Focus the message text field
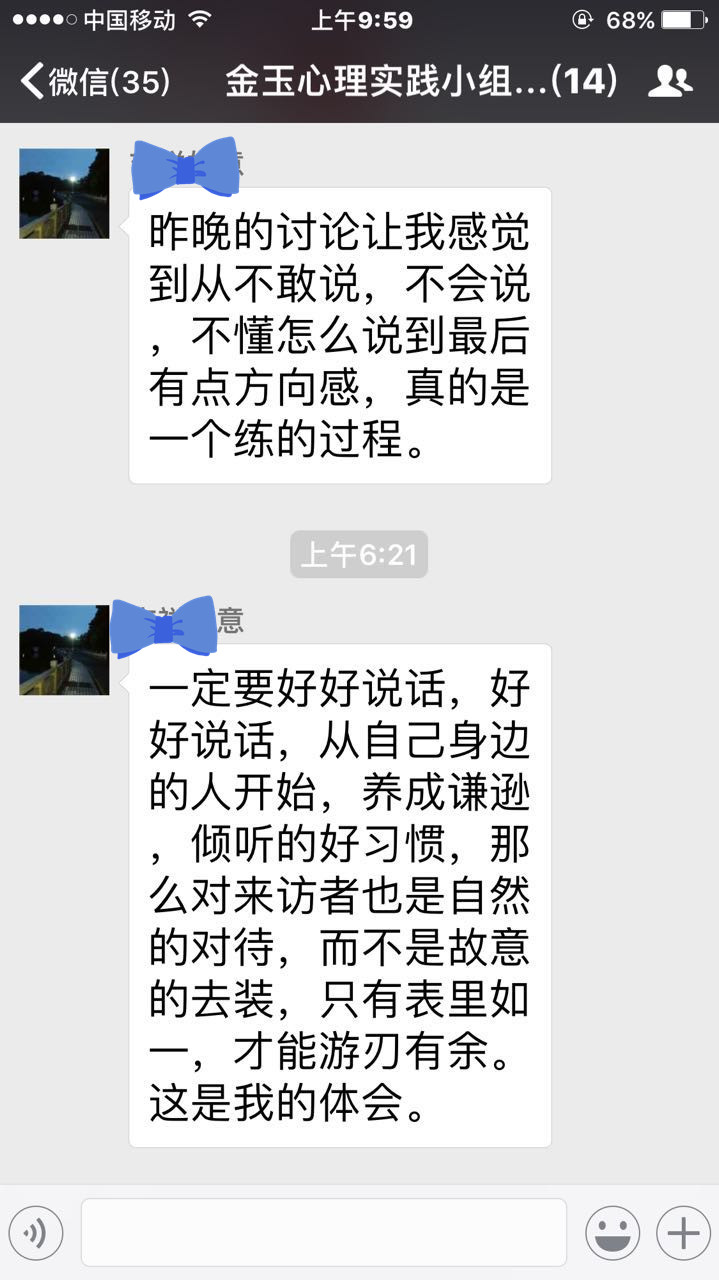Image resolution: width=719 pixels, height=1280 pixels. pyautogui.click(x=323, y=1232)
